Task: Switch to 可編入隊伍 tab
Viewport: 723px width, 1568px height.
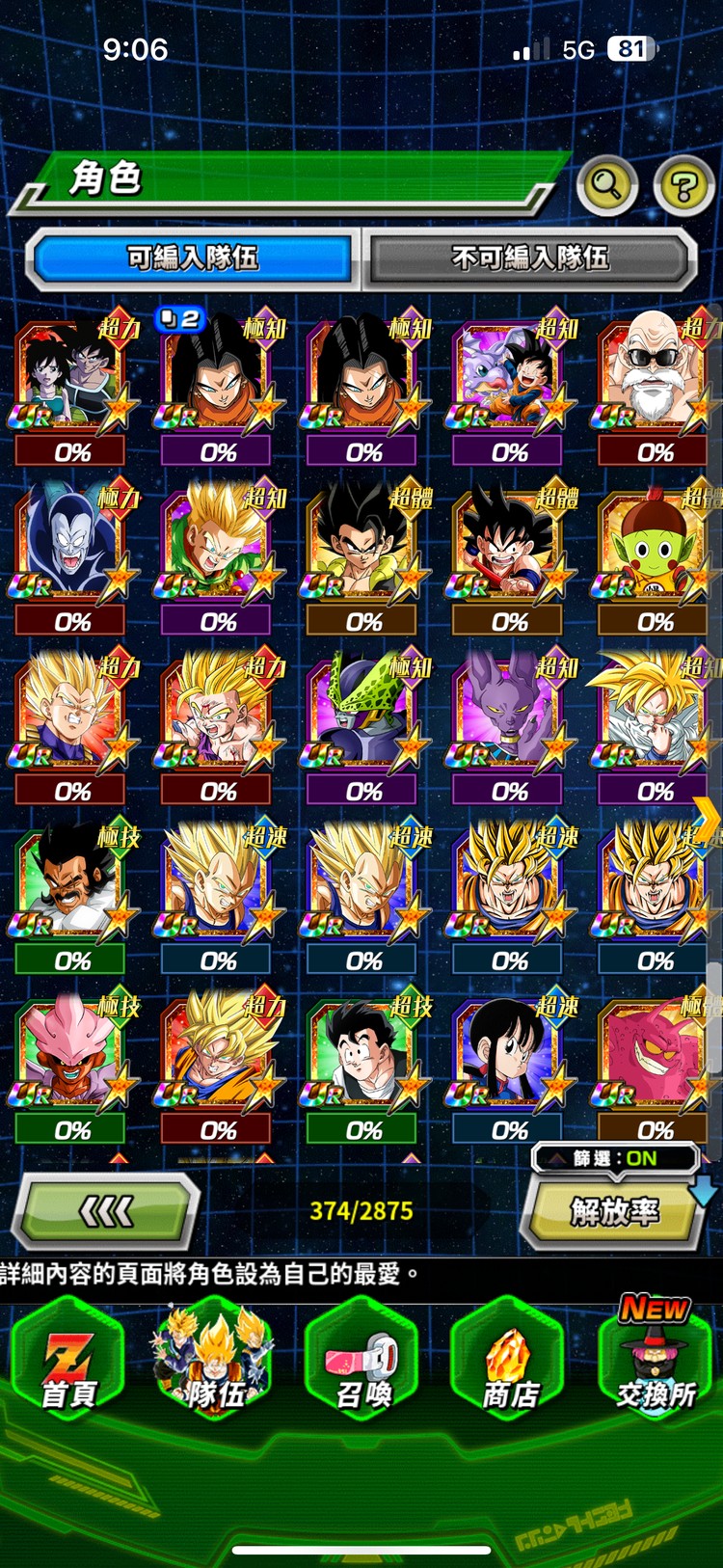Action: [x=192, y=257]
